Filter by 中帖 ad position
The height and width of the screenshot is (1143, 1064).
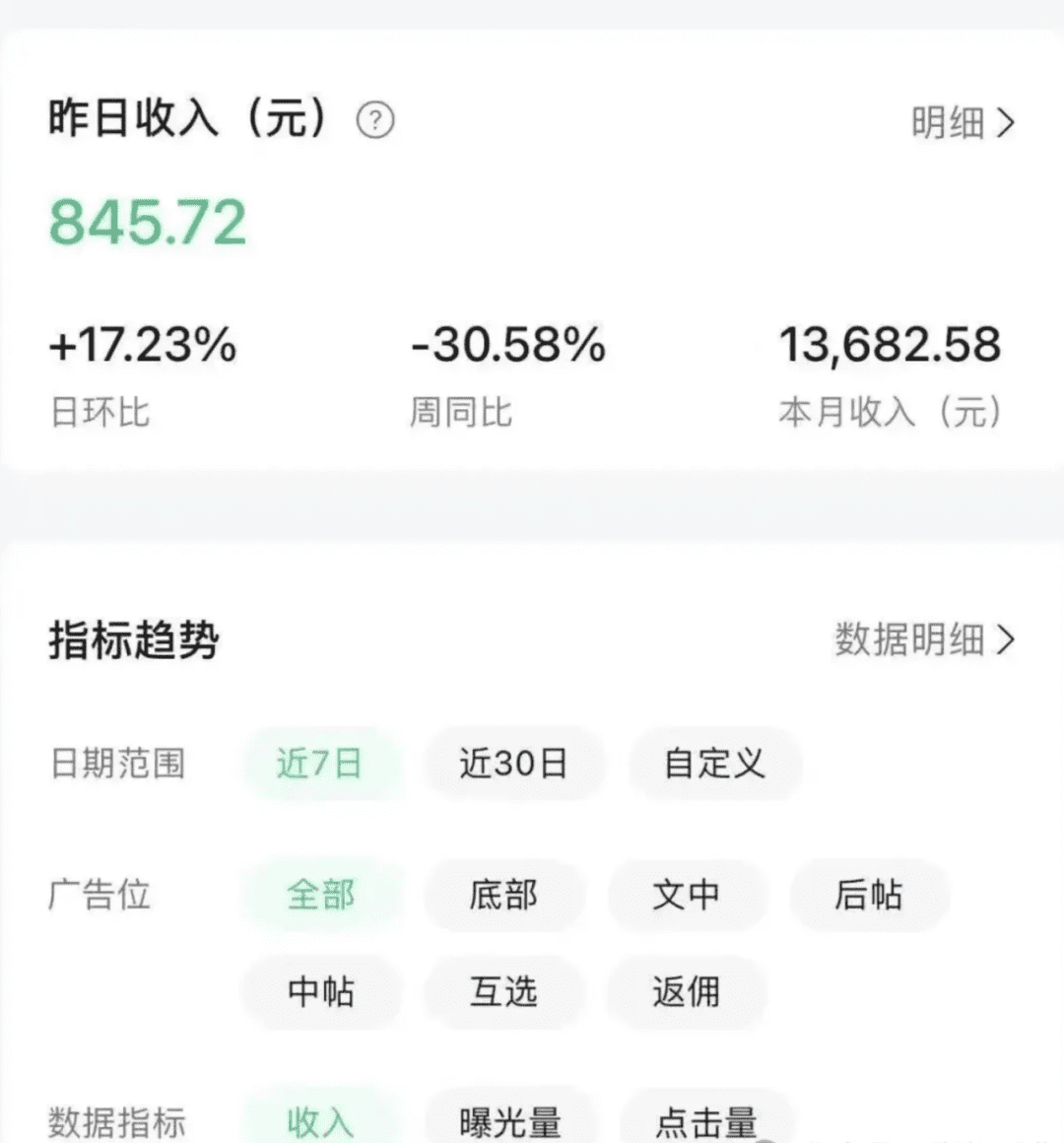[320, 991]
